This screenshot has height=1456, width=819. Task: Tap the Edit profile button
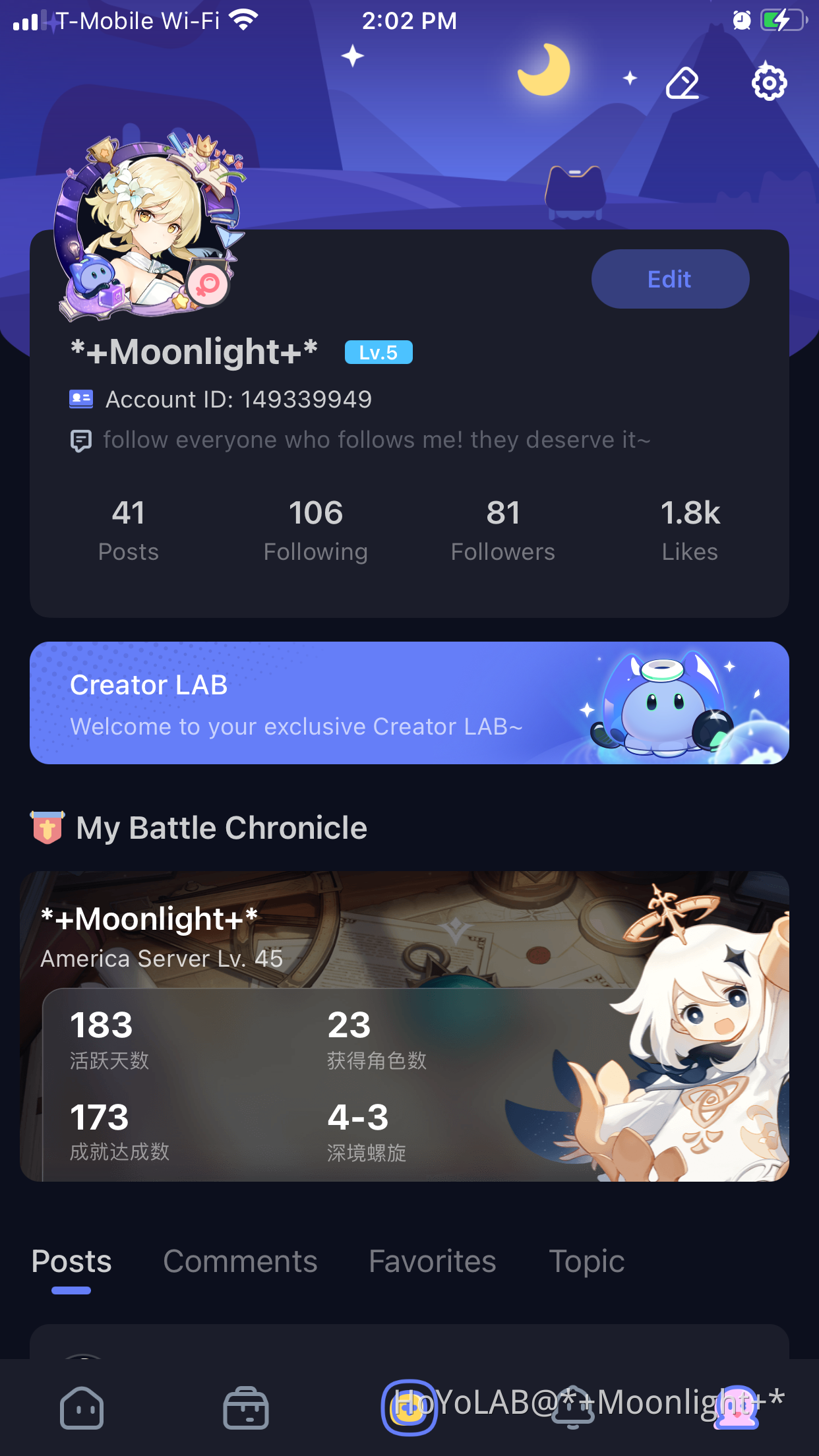coord(670,279)
